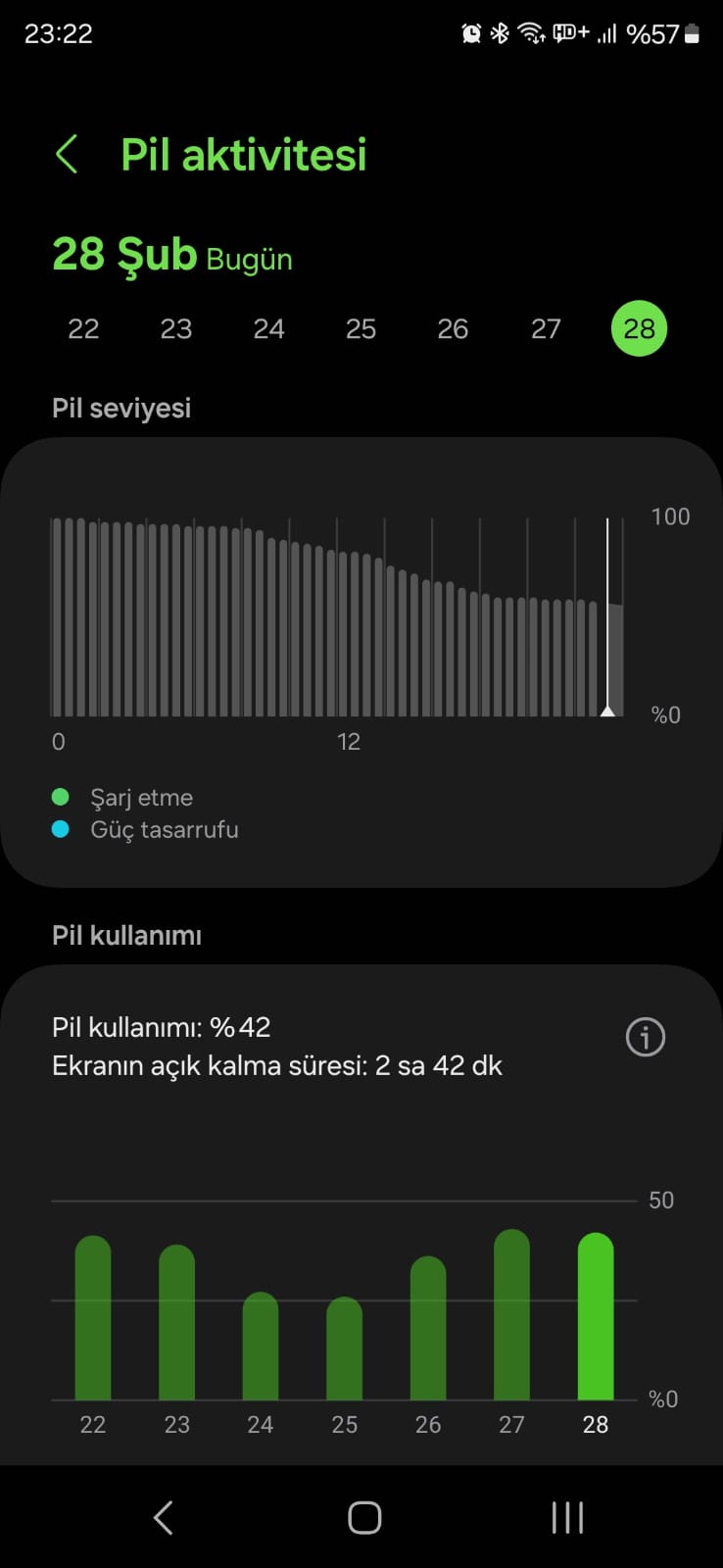Open the Pil kullanımı info icon
This screenshot has width=723, height=1568.
click(x=645, y=1037)
